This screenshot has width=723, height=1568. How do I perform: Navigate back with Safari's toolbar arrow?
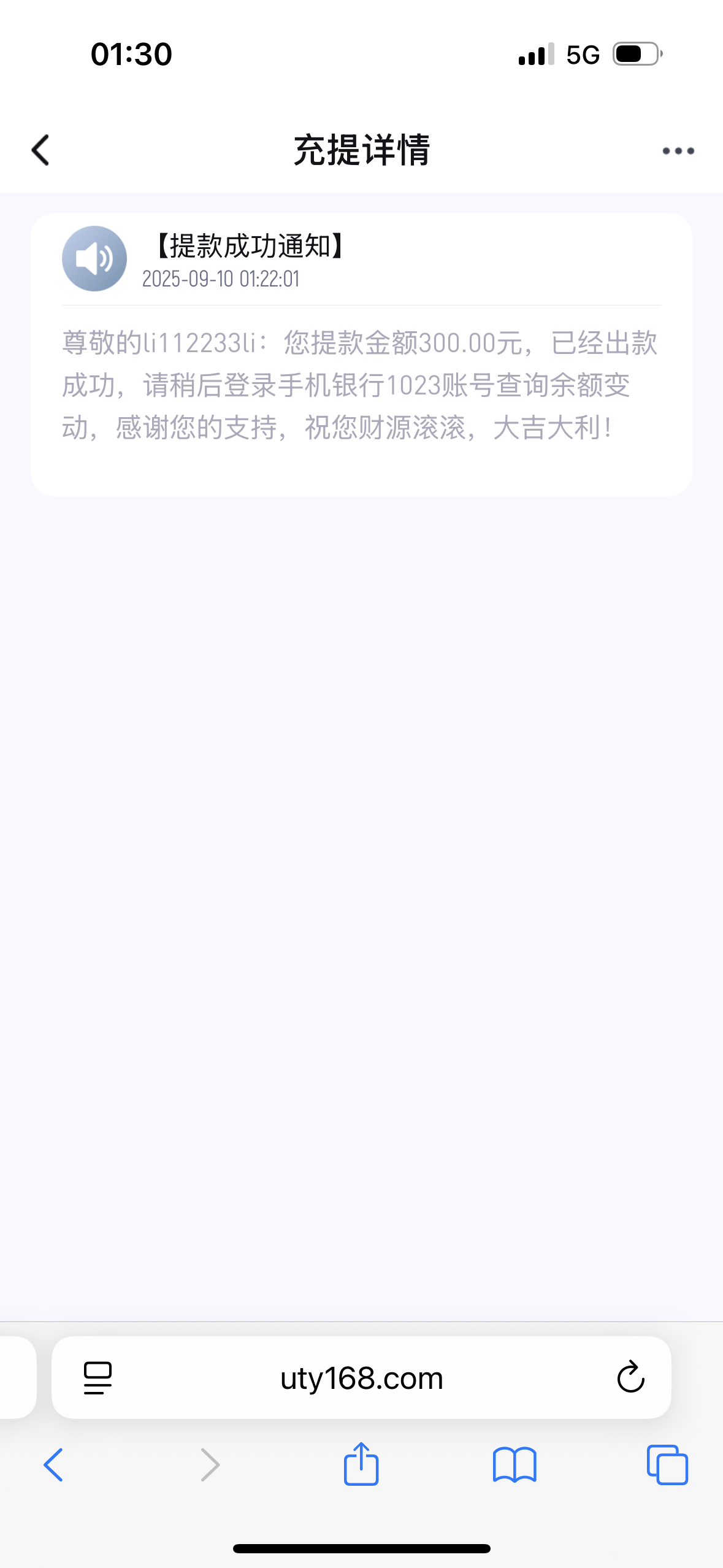click(53, 1465)
